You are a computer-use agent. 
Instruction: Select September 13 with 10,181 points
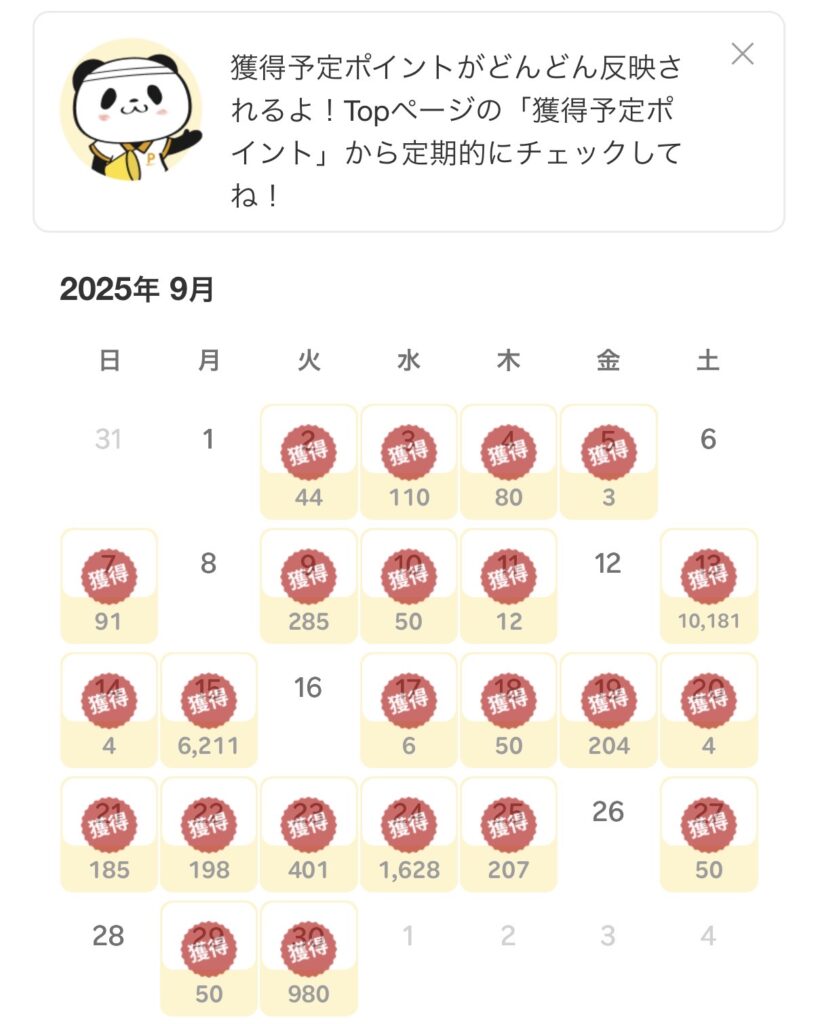click(x=708, y=585)
